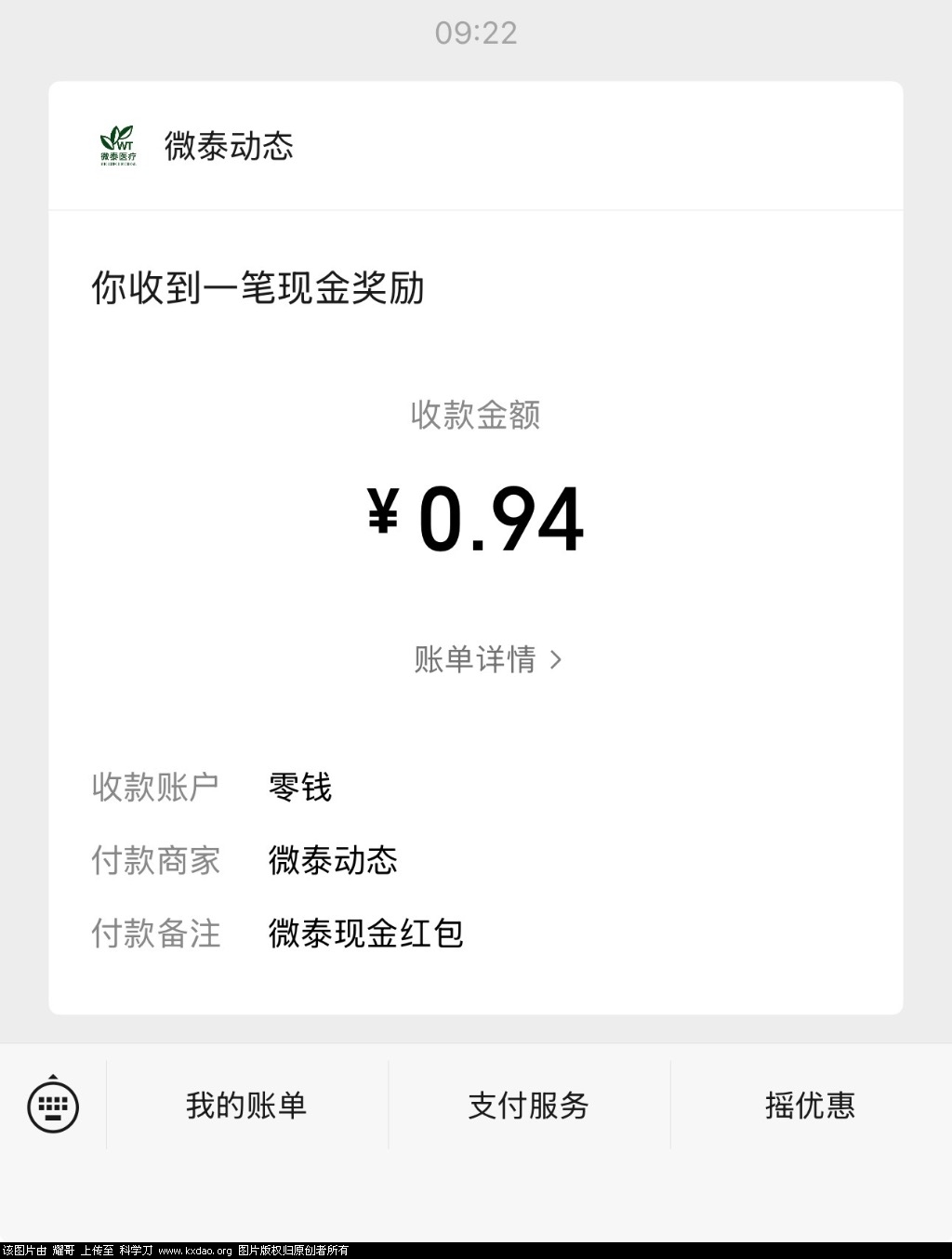Image resolution: width=952 pixels, height=1259 pixels.
Task: Open the 支付服务 menu
Action: point(528,1106)
